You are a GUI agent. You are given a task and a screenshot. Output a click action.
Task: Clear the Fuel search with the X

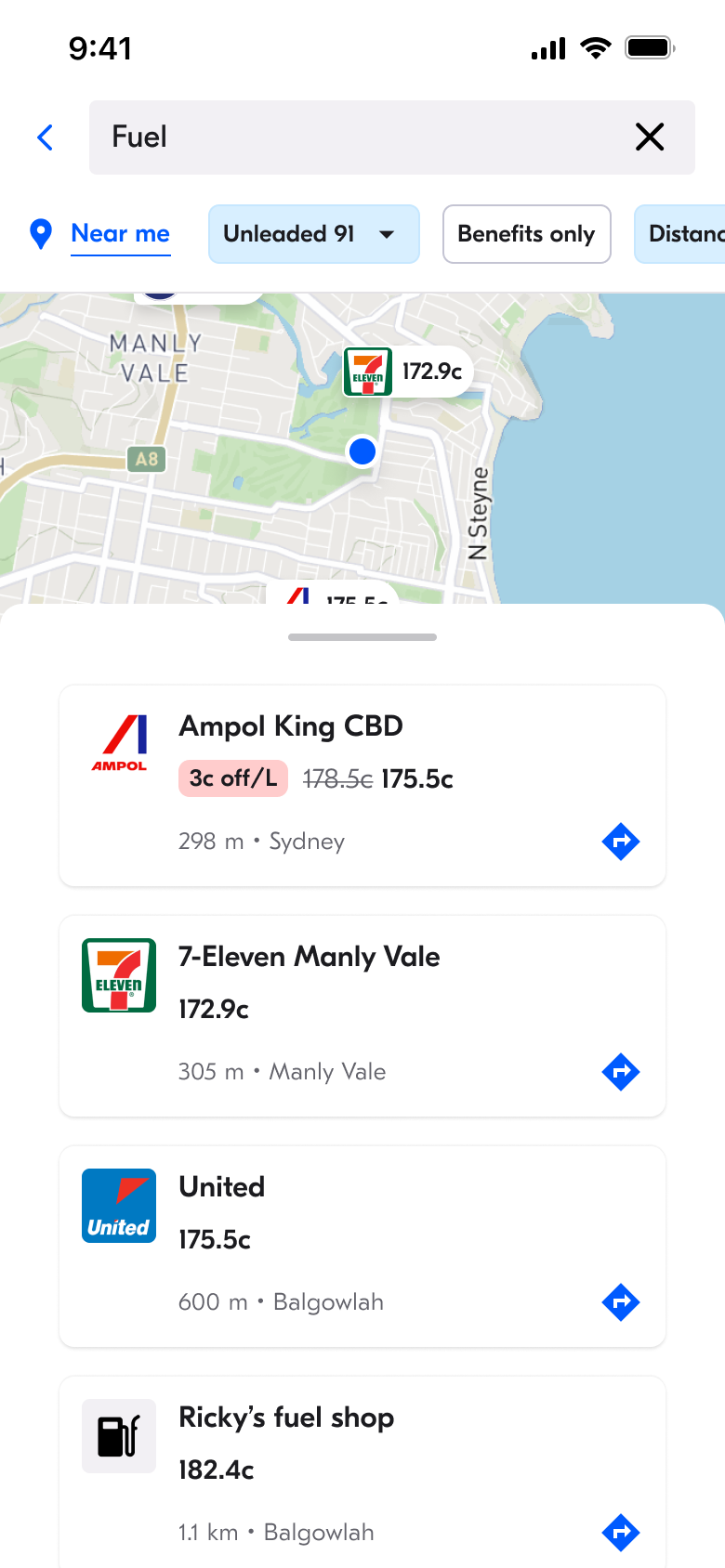tap(649, 137)
